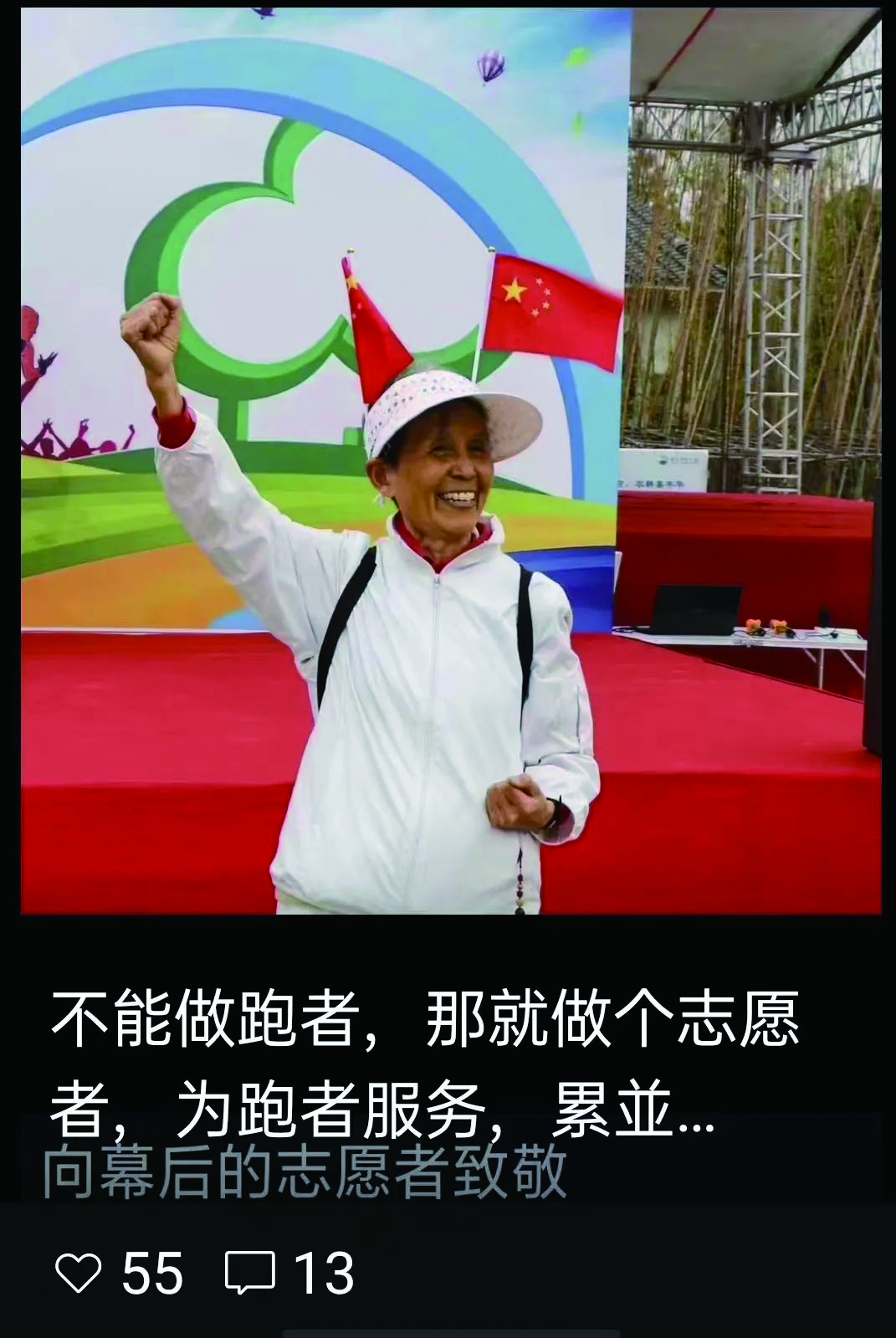Open the comments on this post
Viewport: 896px width, 1338px height.
point(249,1274)
